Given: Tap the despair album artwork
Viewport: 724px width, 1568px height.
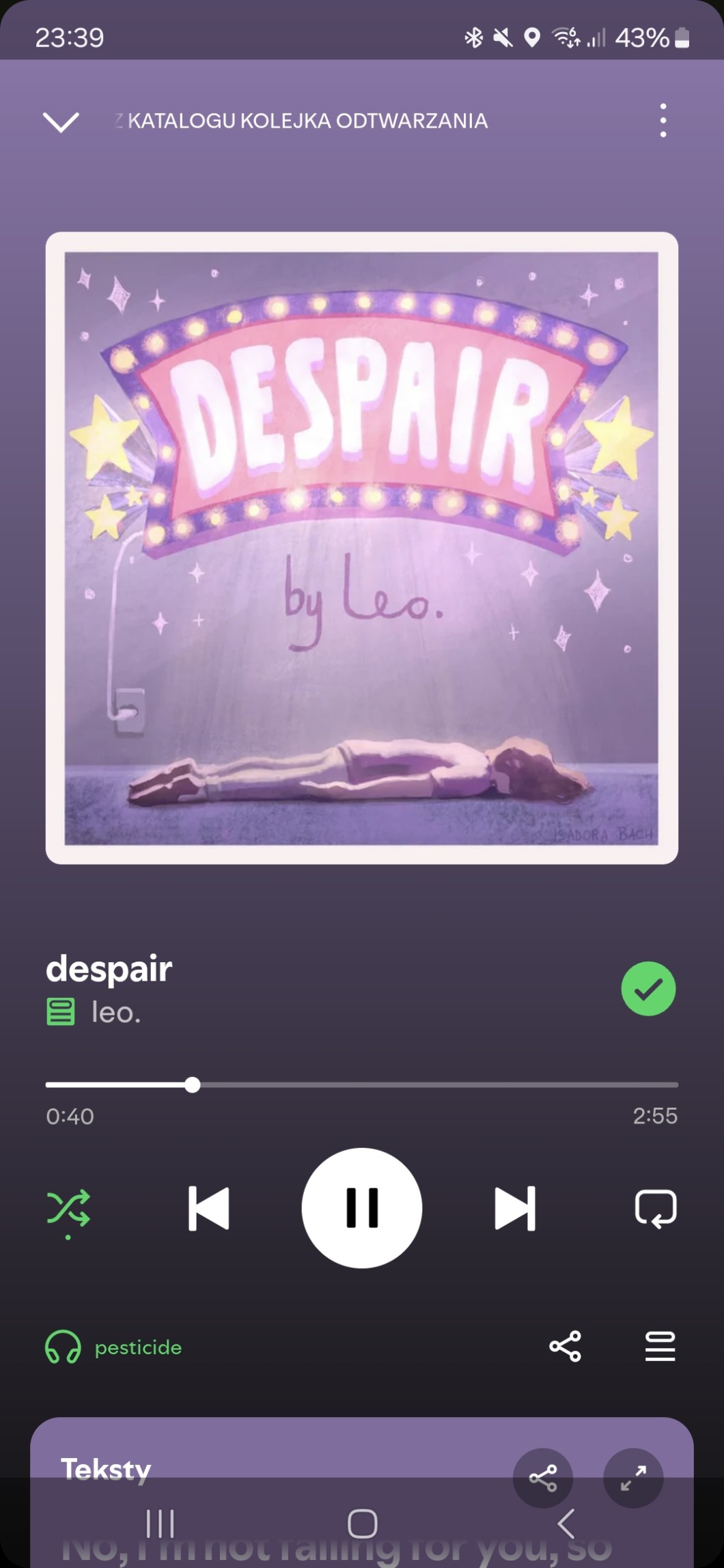Looking at the screenshot, I should (x=361, y=548).
